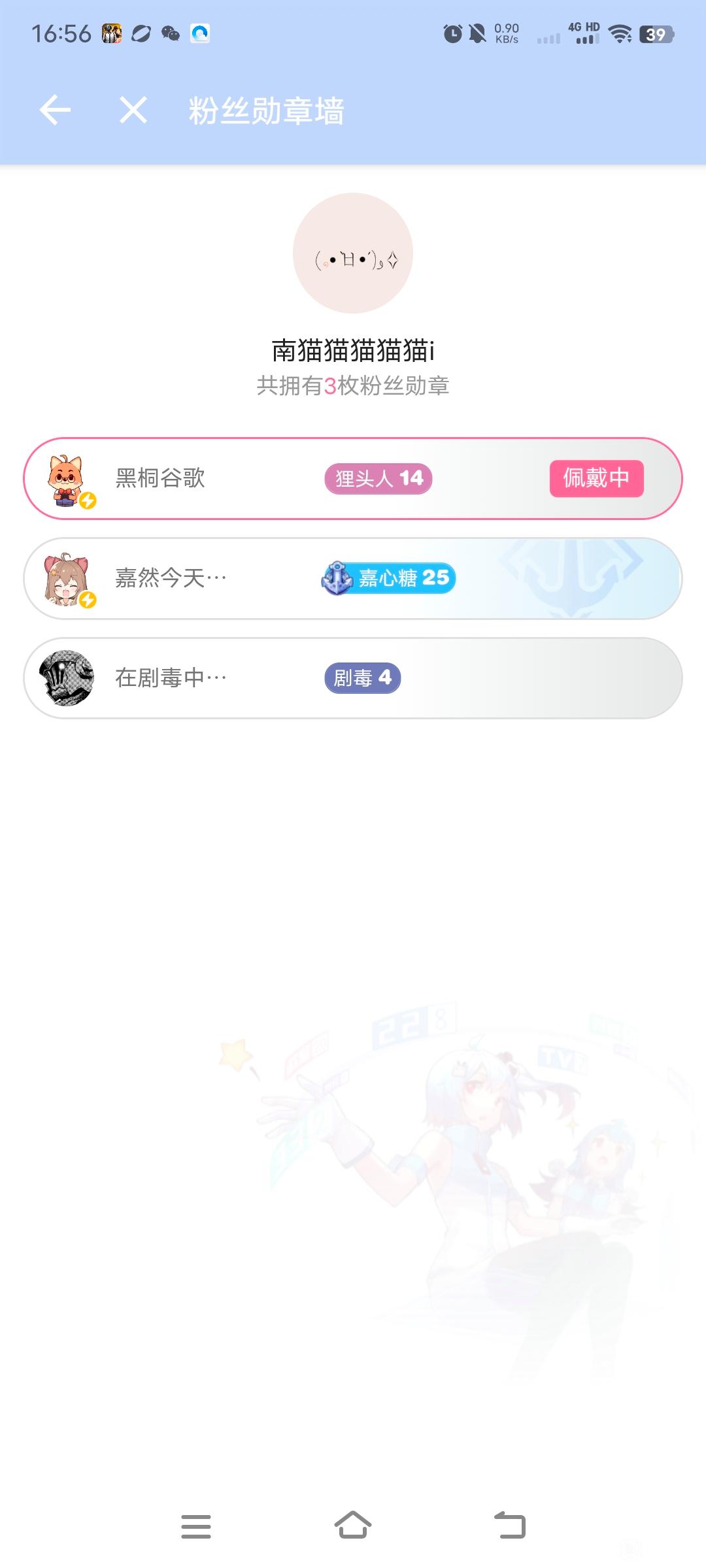Screen dimensions: 706x1568
Task: Select the 嘉心糖 25 medal row
Action: [x=353, y=578]
